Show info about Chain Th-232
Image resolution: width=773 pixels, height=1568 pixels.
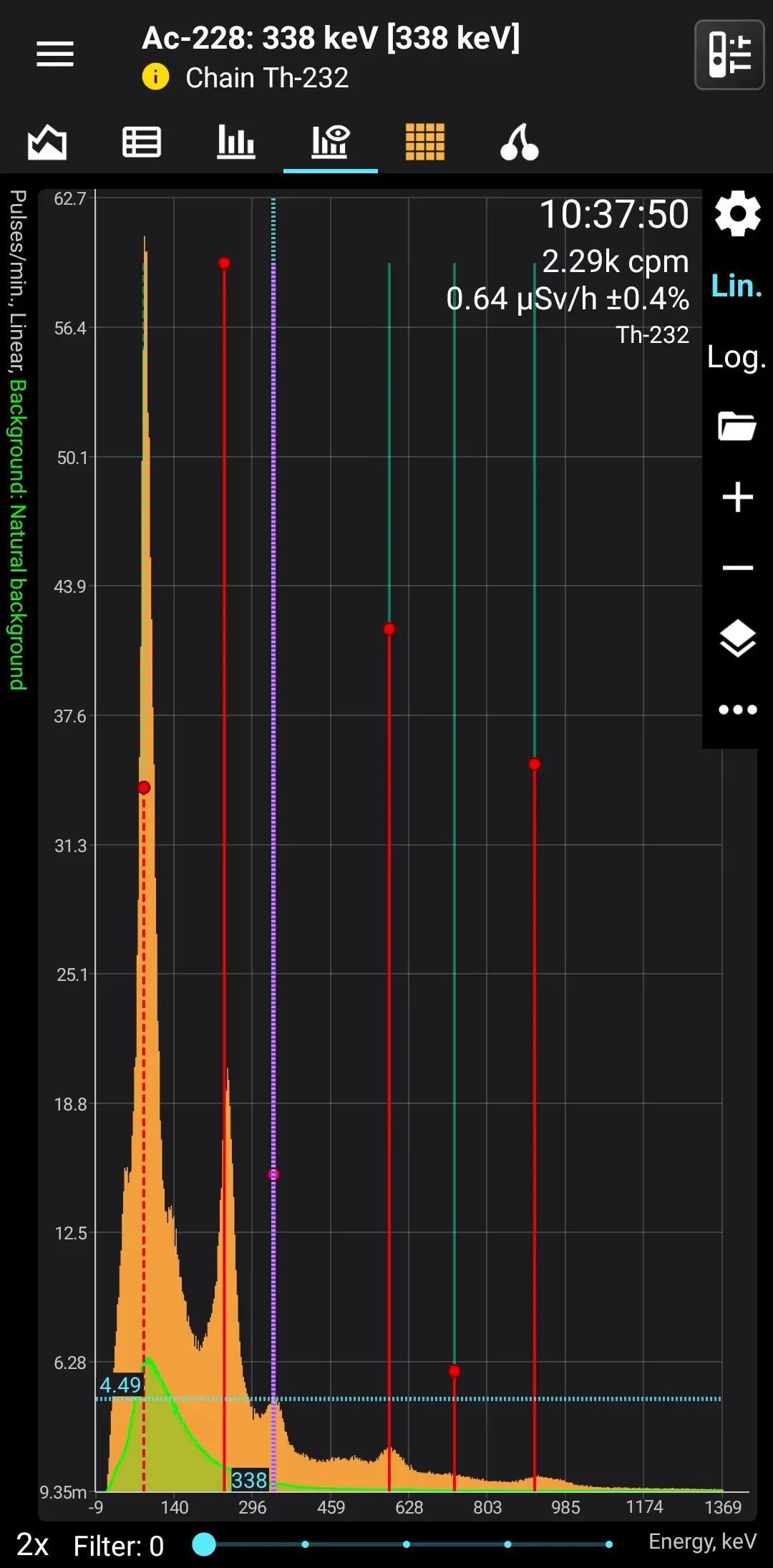155,77
